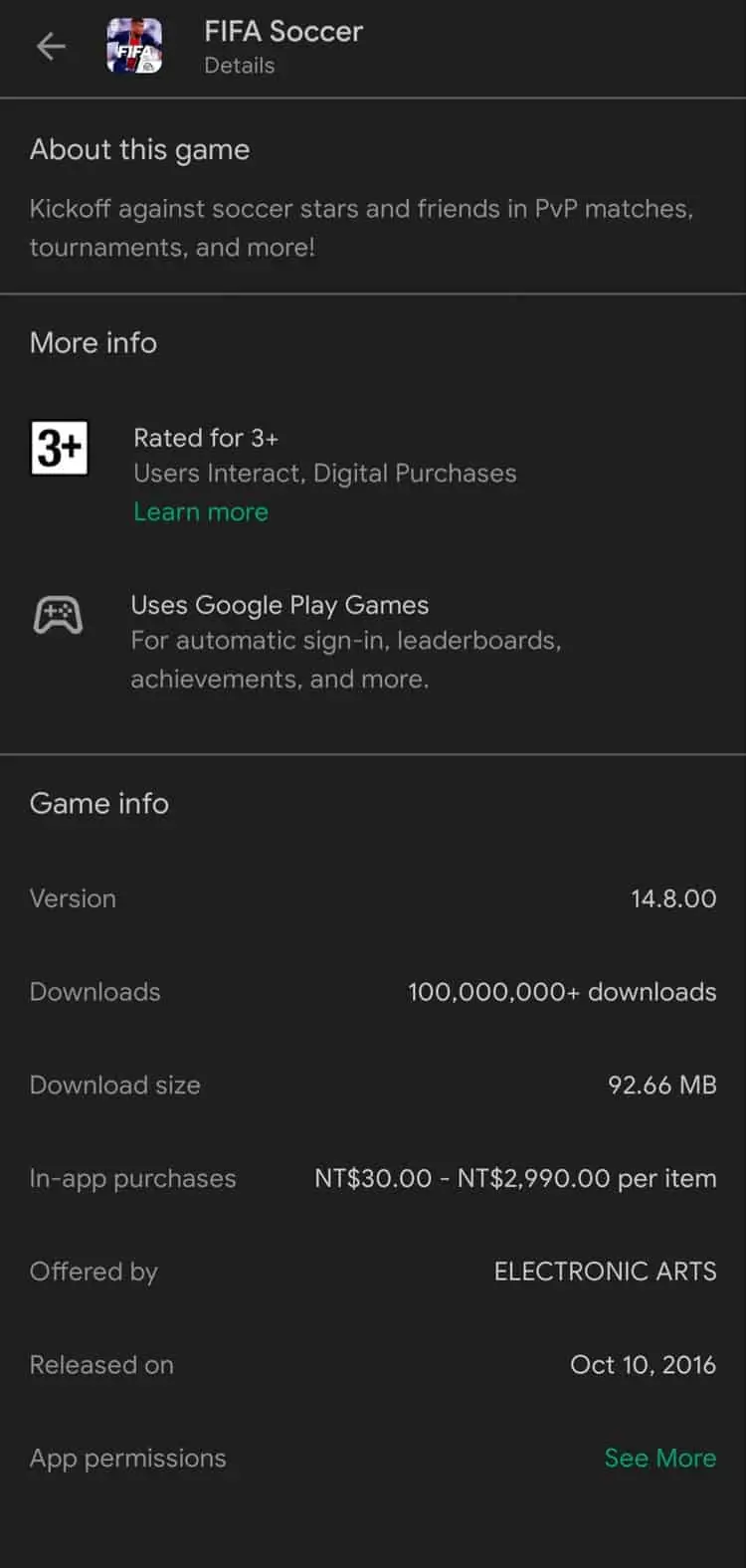Go back from FIFA Soccer details

coord(51,46)
